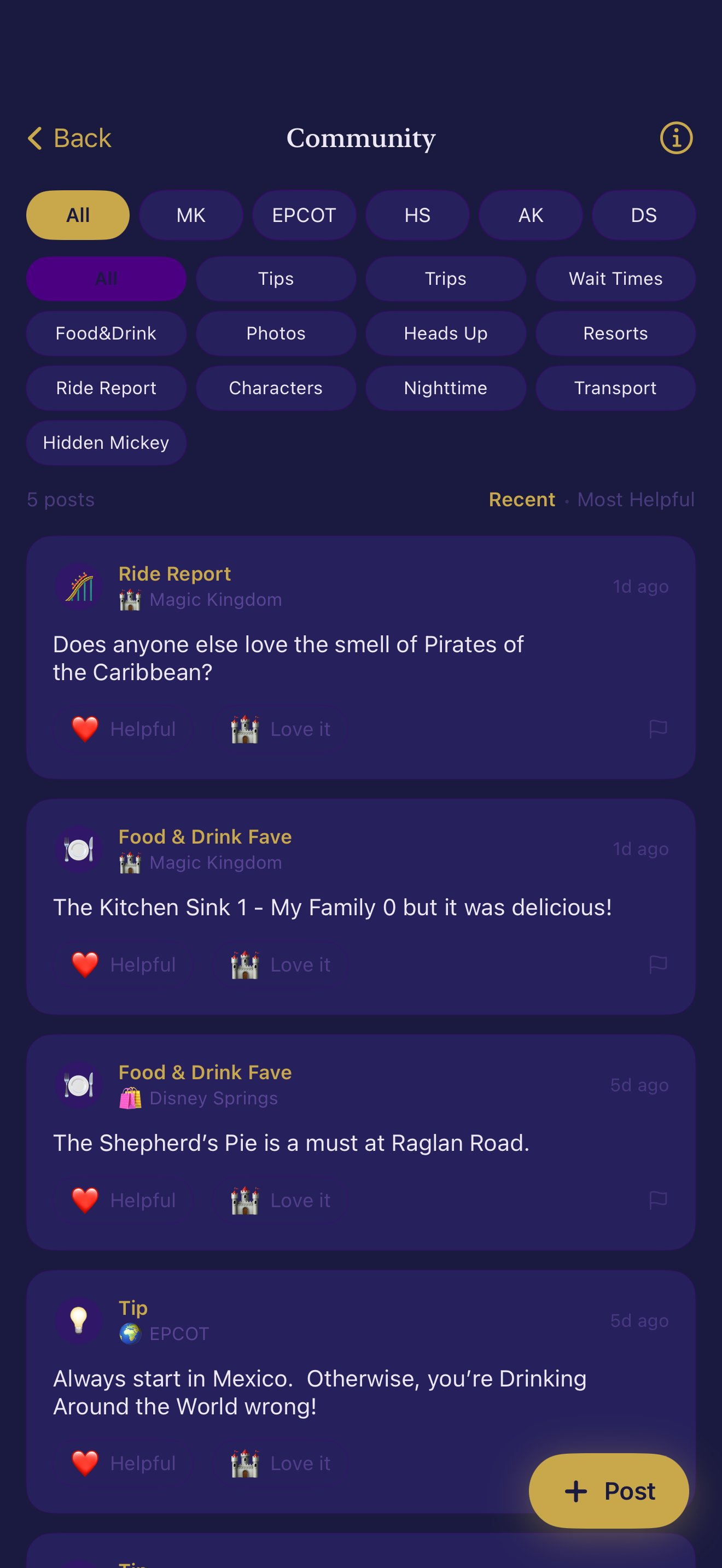Open the info icon in the top corner
722x1568 pixels.
pos(675,139)
